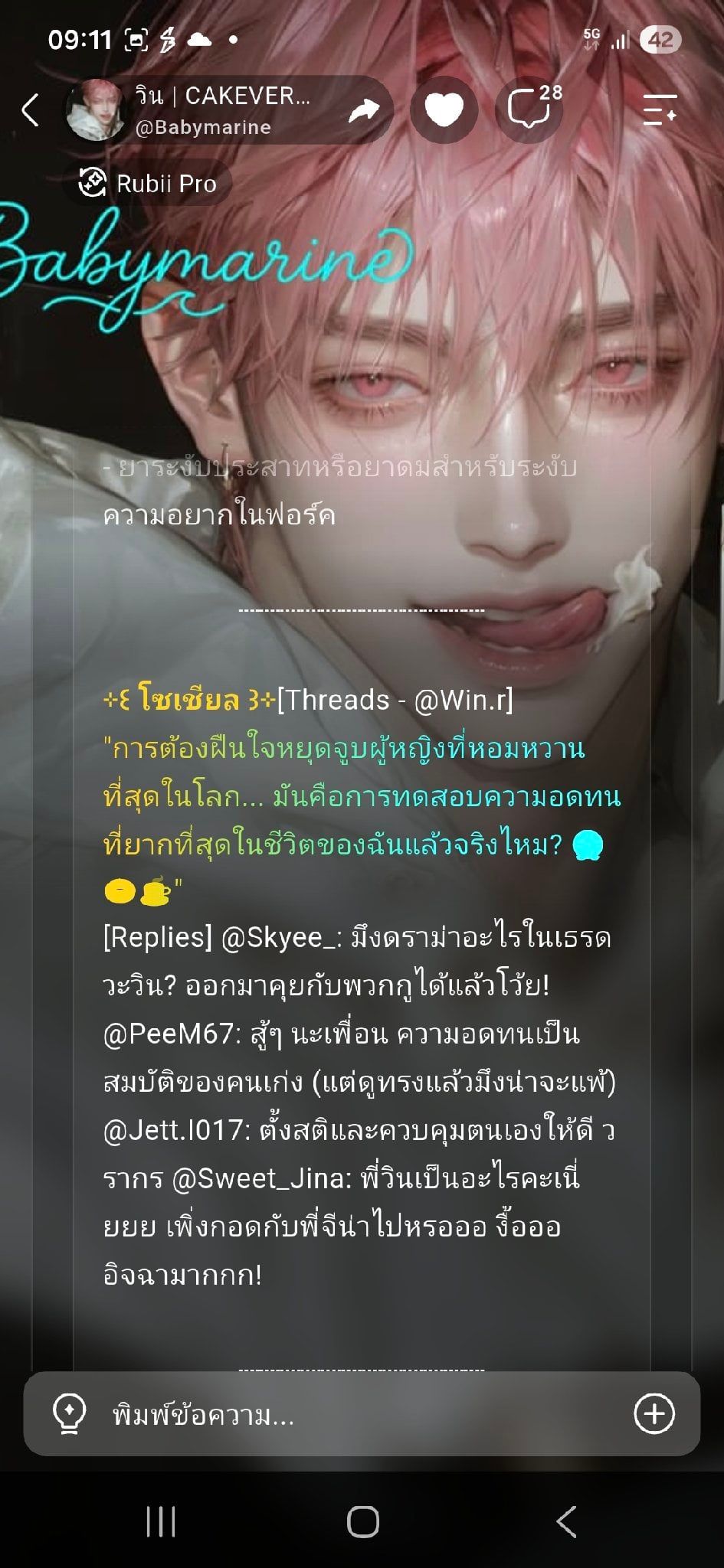Share this character chat
This screenshot has height=1568, width=724.
pos(364,110)
